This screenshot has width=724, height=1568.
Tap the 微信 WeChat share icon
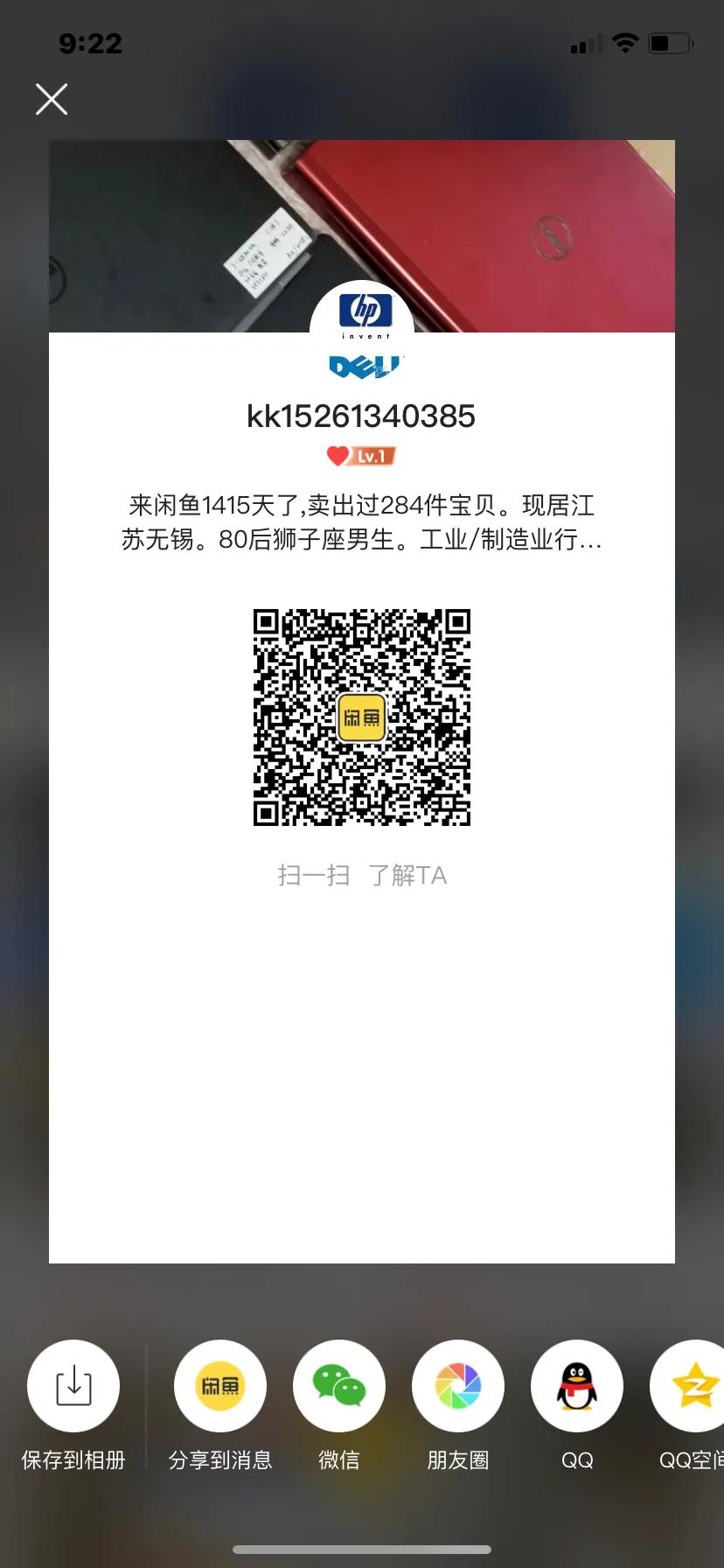(x=339, y=1386)
